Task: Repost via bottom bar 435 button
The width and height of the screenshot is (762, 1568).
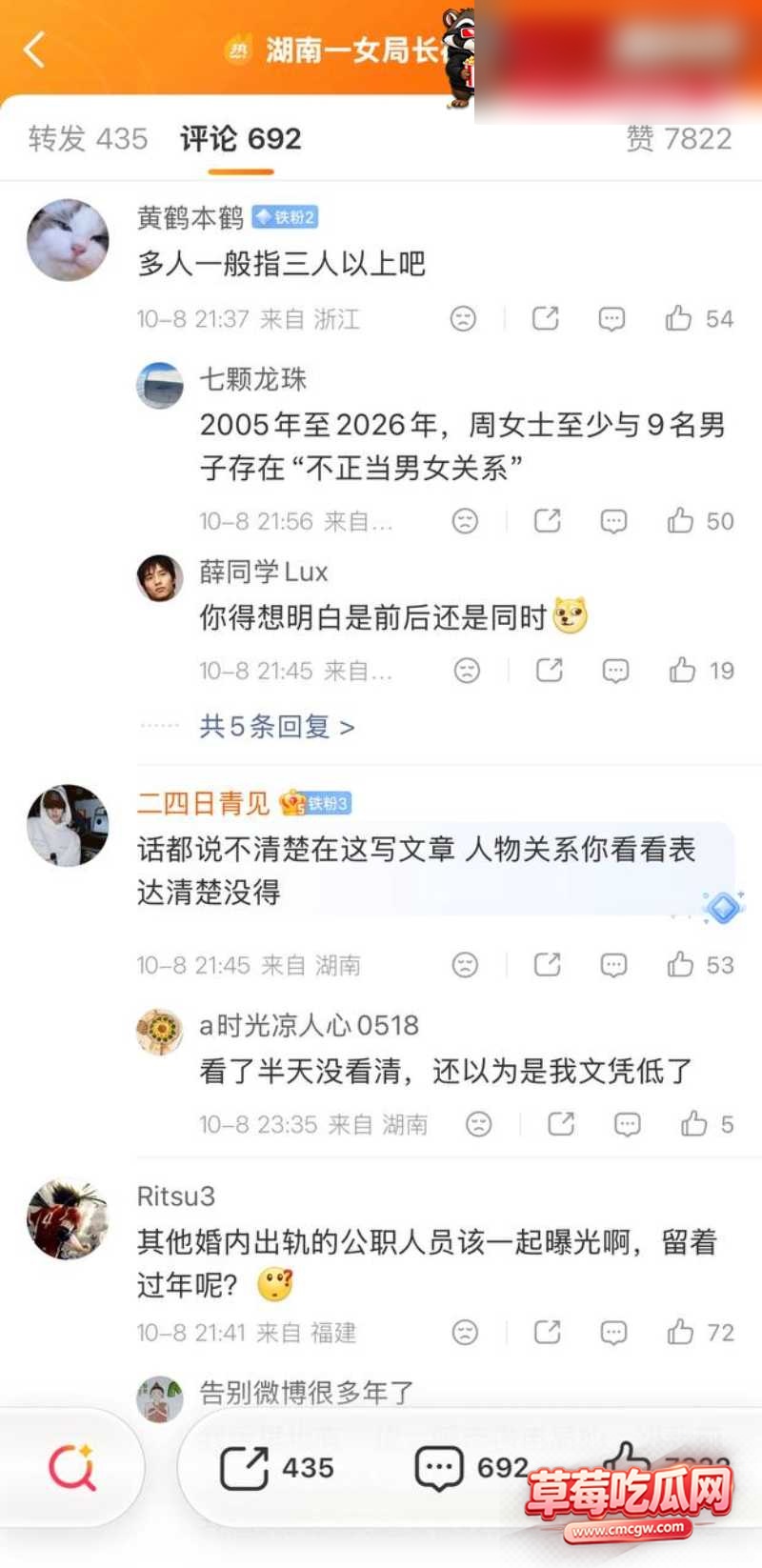Action: [276, 1467]
